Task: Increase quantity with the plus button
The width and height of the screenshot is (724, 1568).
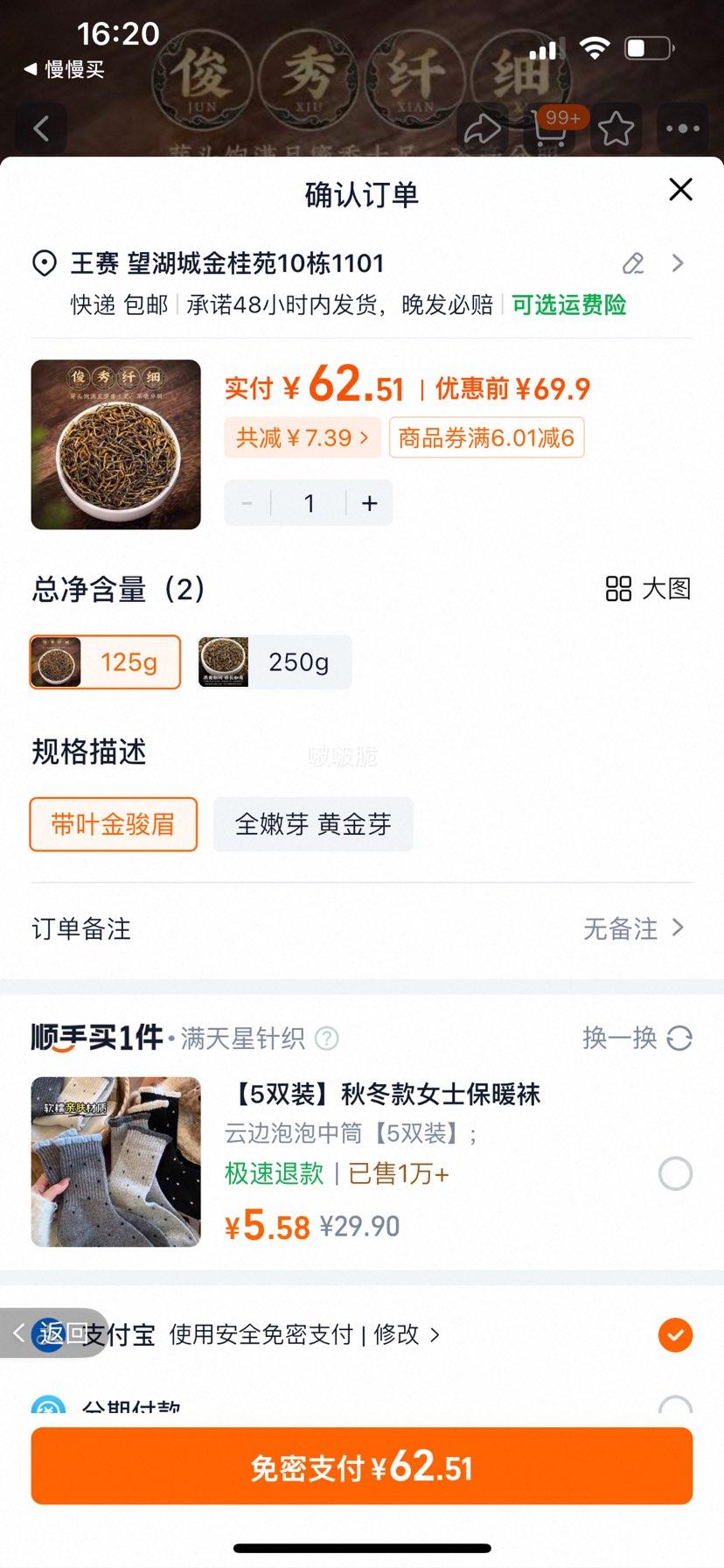Action: tap(370, 503)
